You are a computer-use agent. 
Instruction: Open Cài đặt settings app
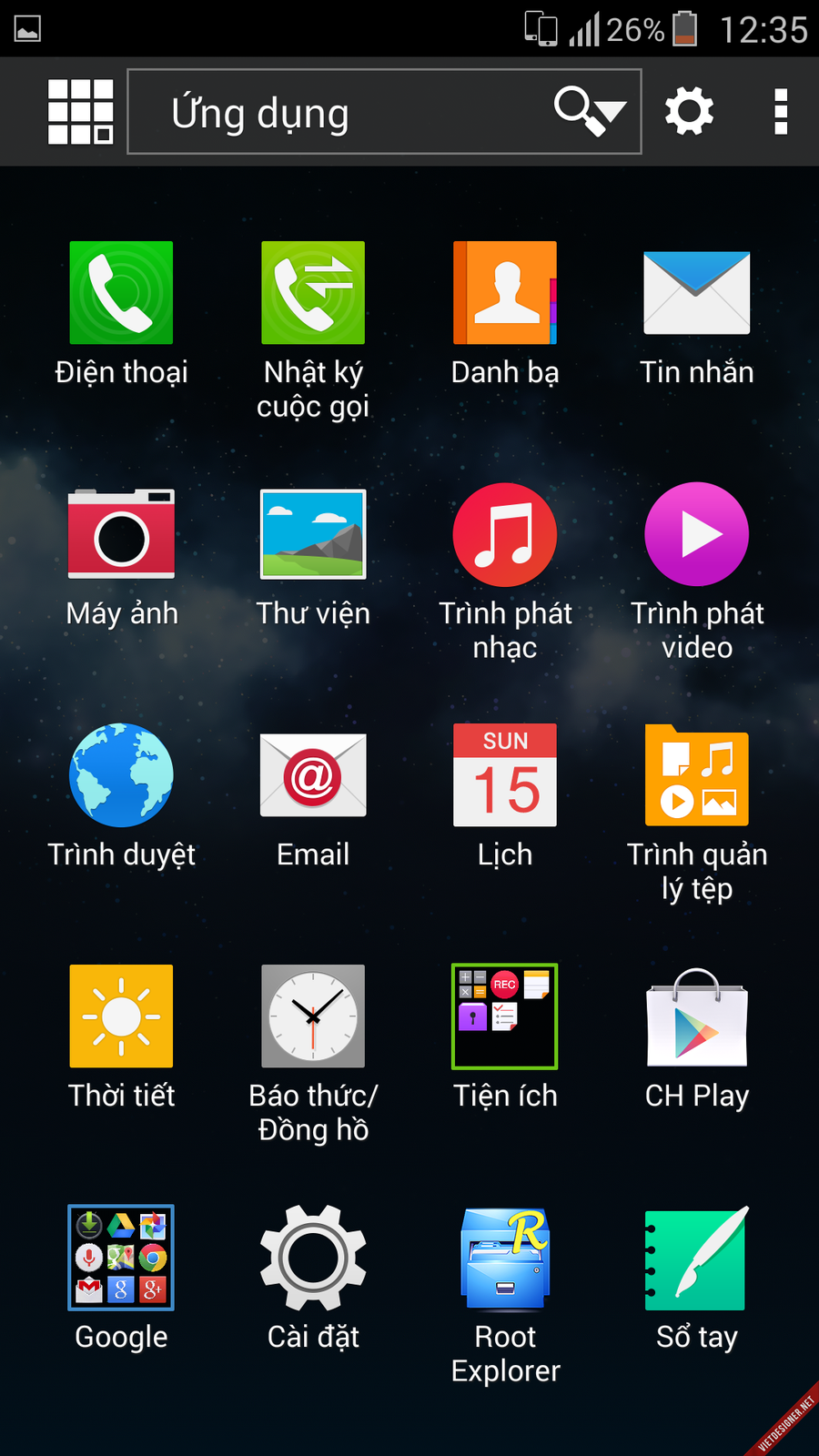click(x=313, y=1258)
